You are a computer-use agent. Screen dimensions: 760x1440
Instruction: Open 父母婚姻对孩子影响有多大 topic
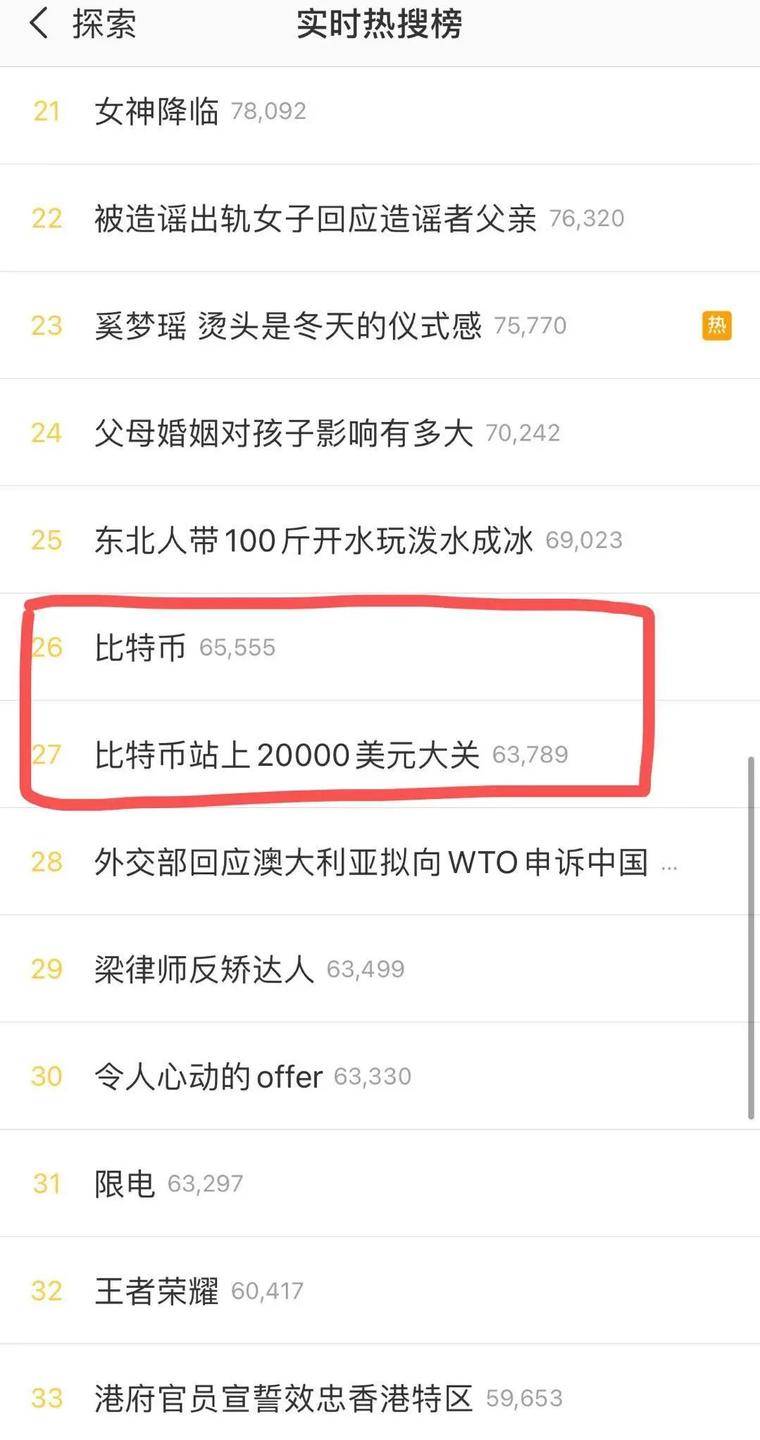pyautogui.click(x=380, y=432)
